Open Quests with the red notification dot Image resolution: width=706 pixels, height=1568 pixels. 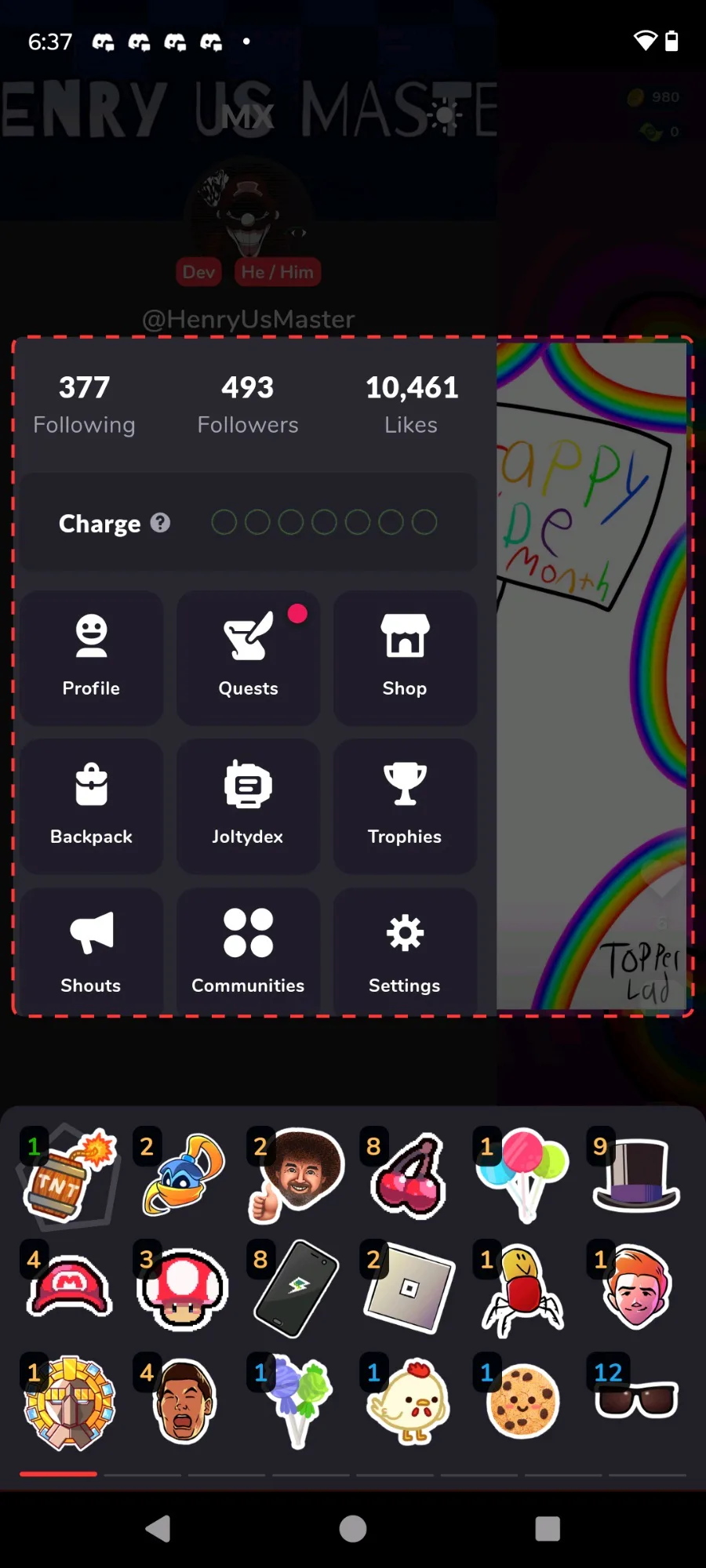[x=248, y=658]
